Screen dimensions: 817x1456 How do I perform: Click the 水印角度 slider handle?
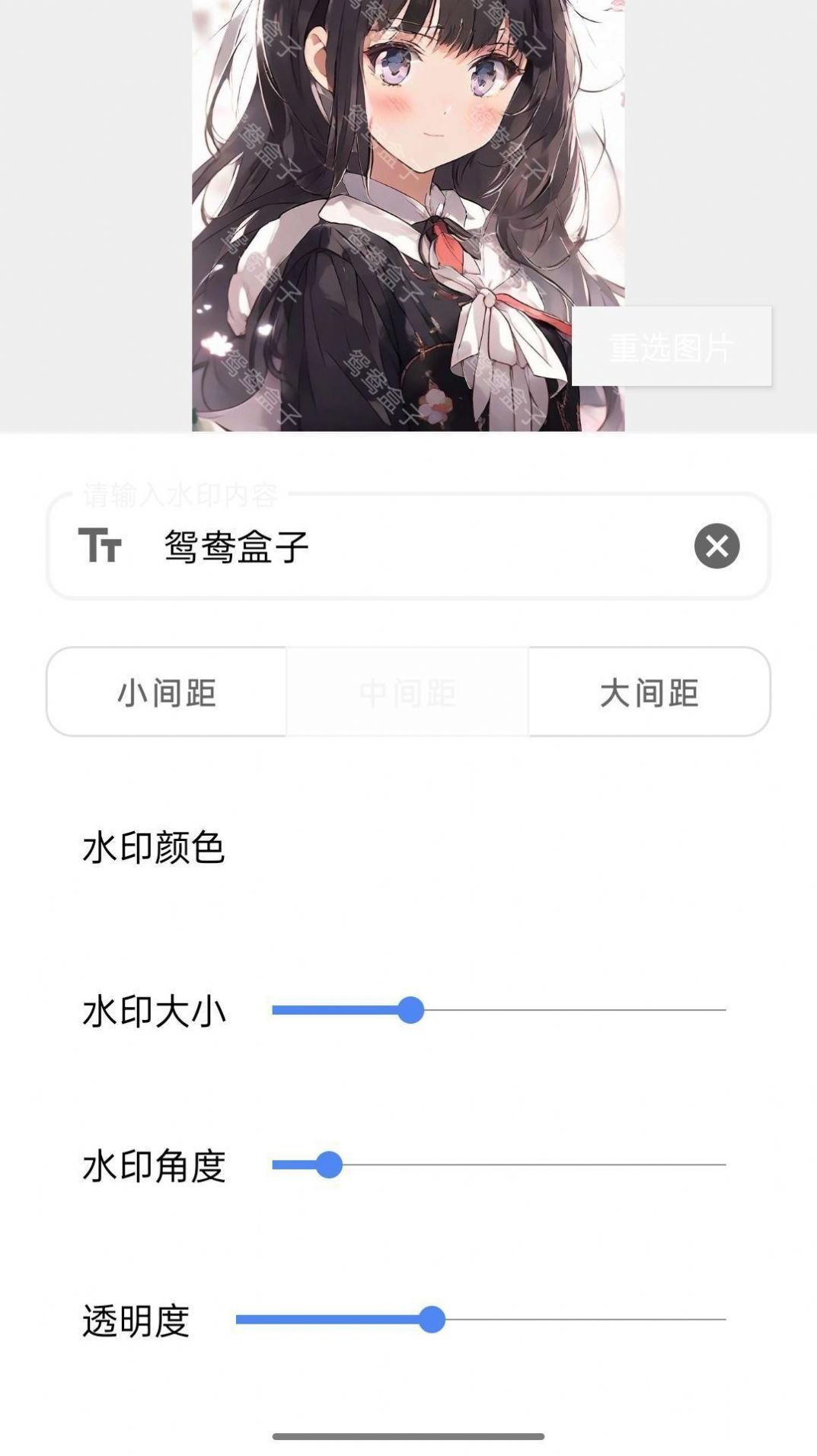point(330,1164)
